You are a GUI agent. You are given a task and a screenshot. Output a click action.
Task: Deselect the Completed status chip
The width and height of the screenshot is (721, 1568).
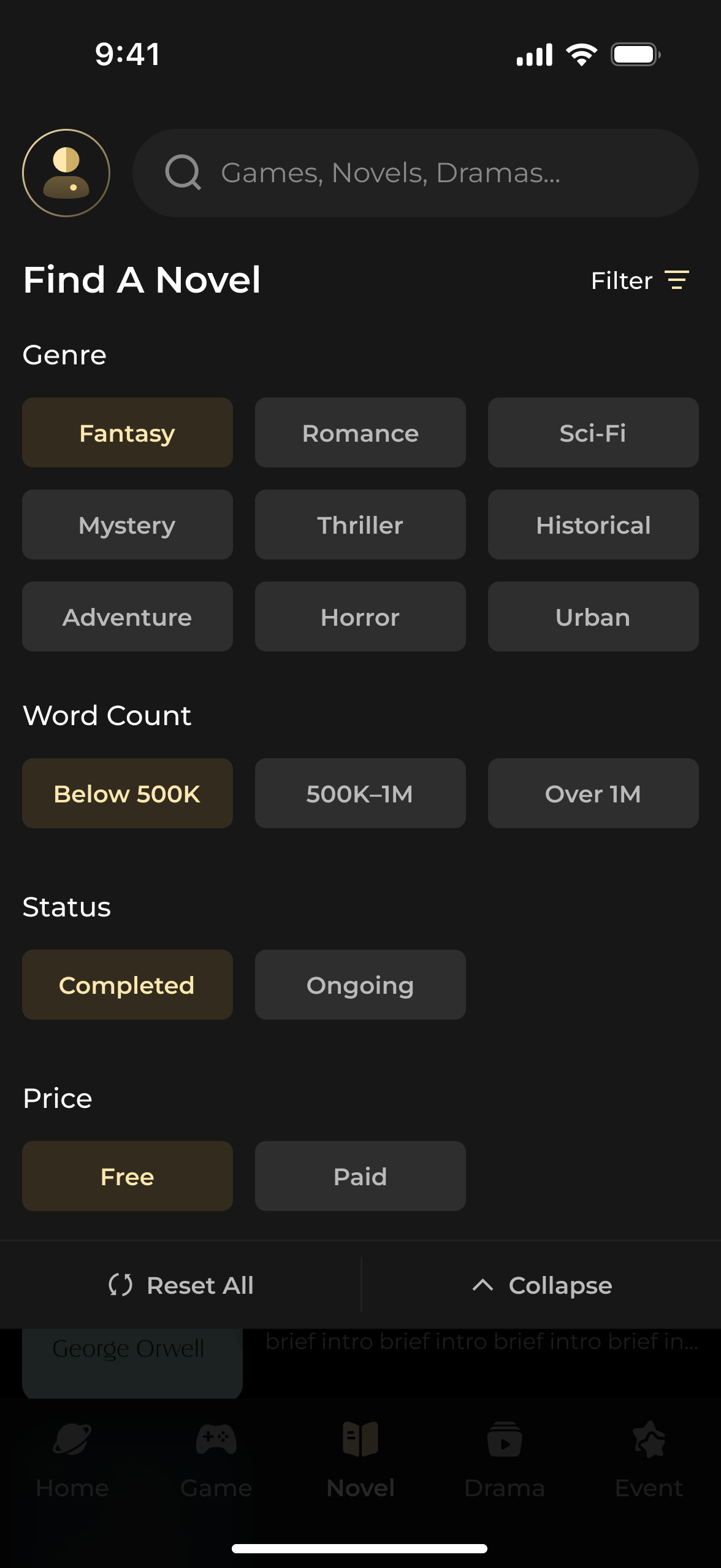tap(128, 985)
